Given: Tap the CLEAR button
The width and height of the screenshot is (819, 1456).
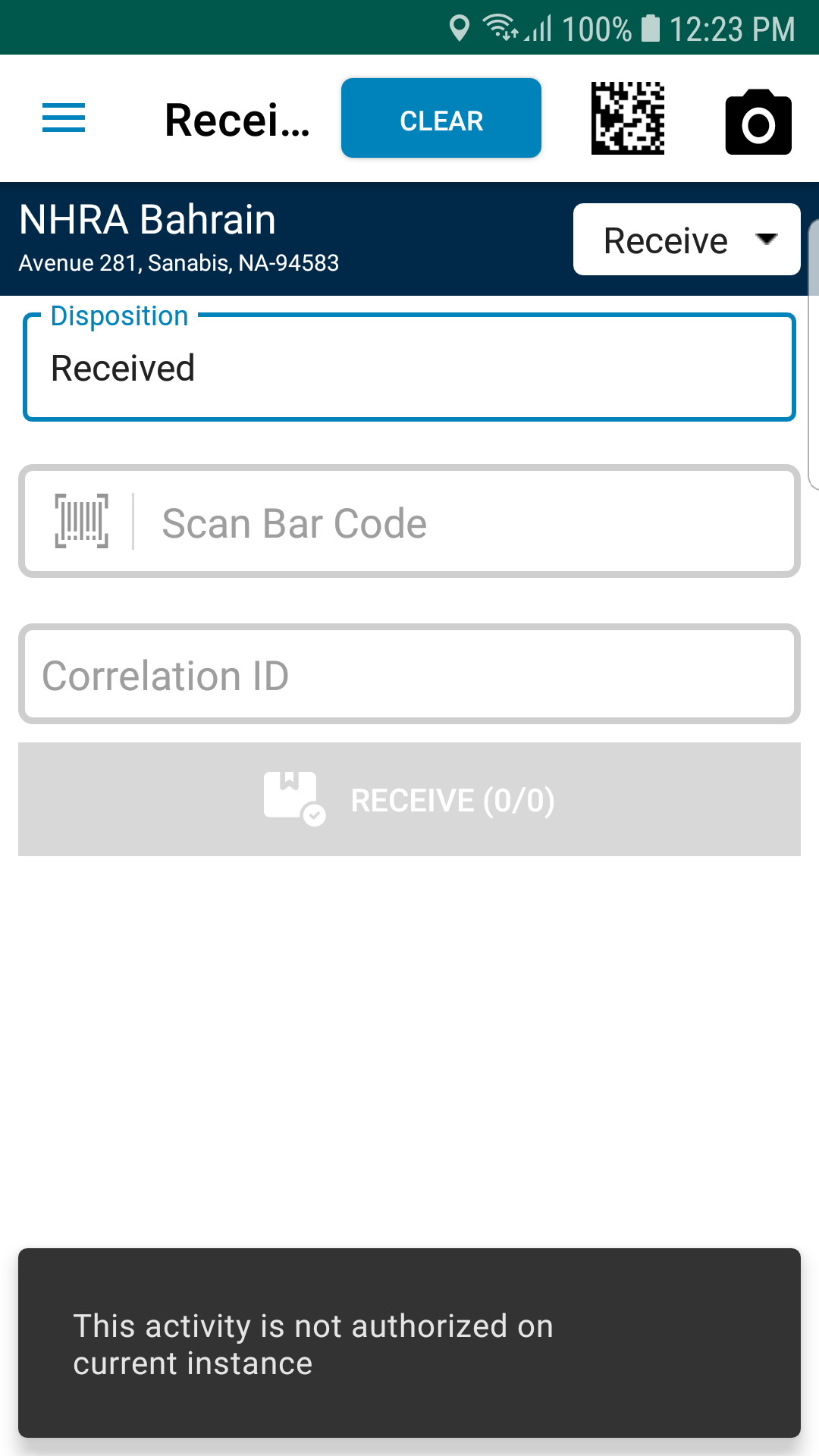Looking at the screenshot, I should 441,118.
